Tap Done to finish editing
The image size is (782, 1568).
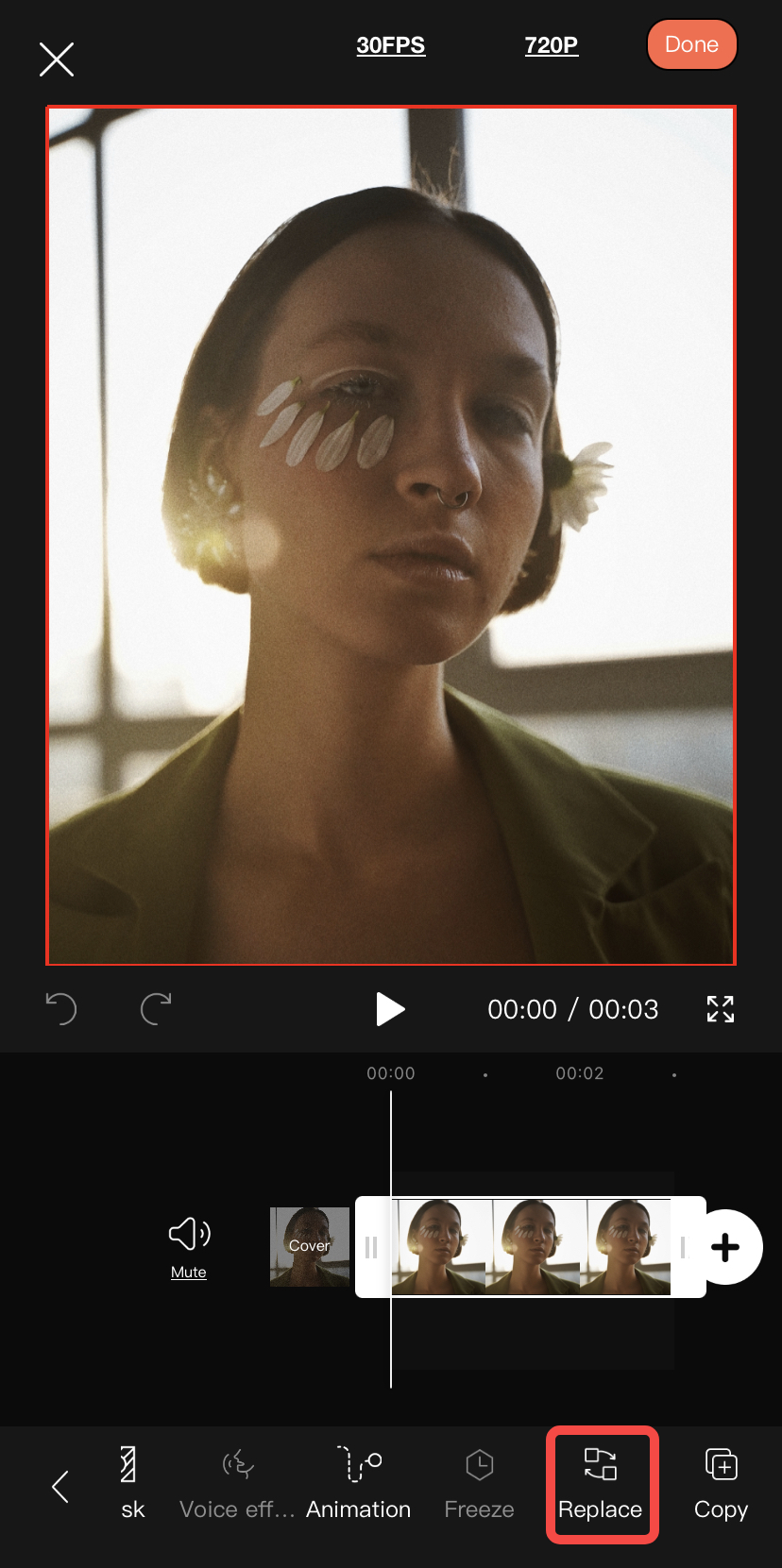(x=692, y=44)
